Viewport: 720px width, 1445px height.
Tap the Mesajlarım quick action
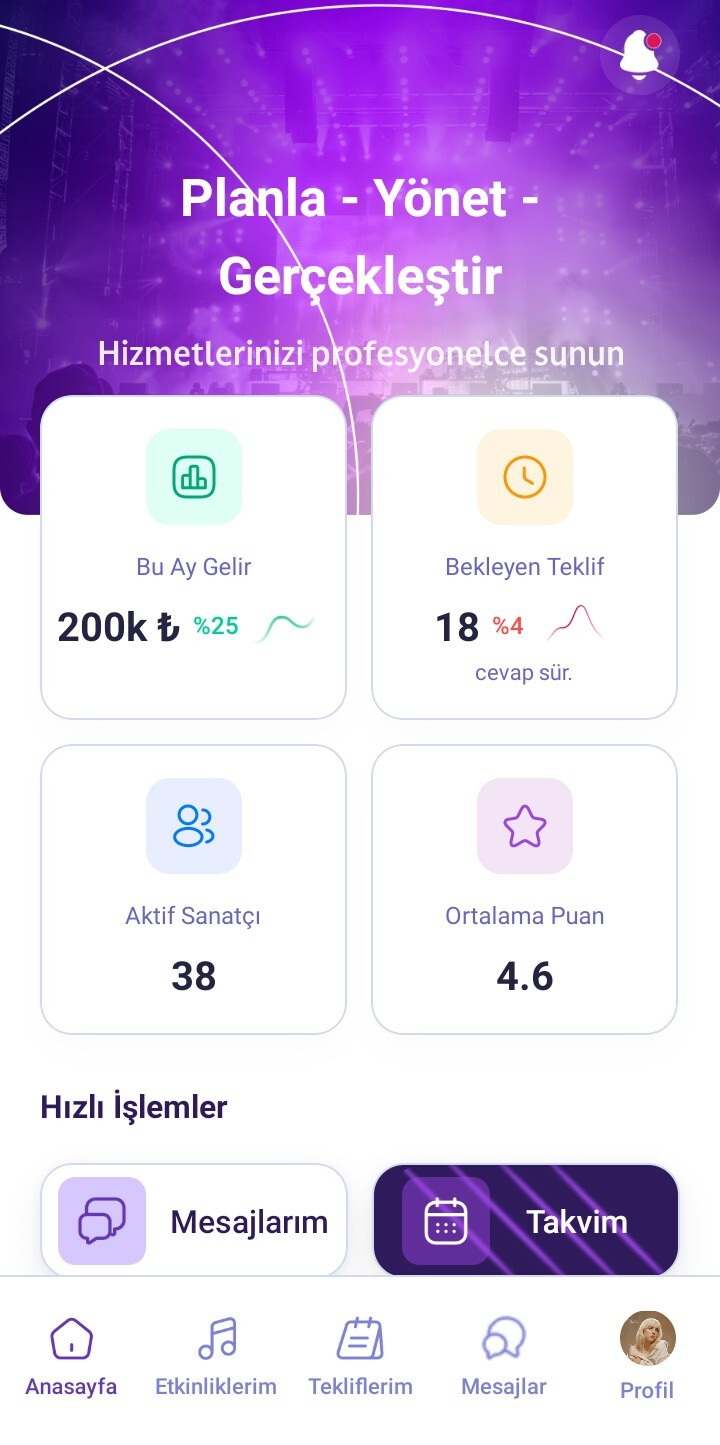click(193, 1220)
